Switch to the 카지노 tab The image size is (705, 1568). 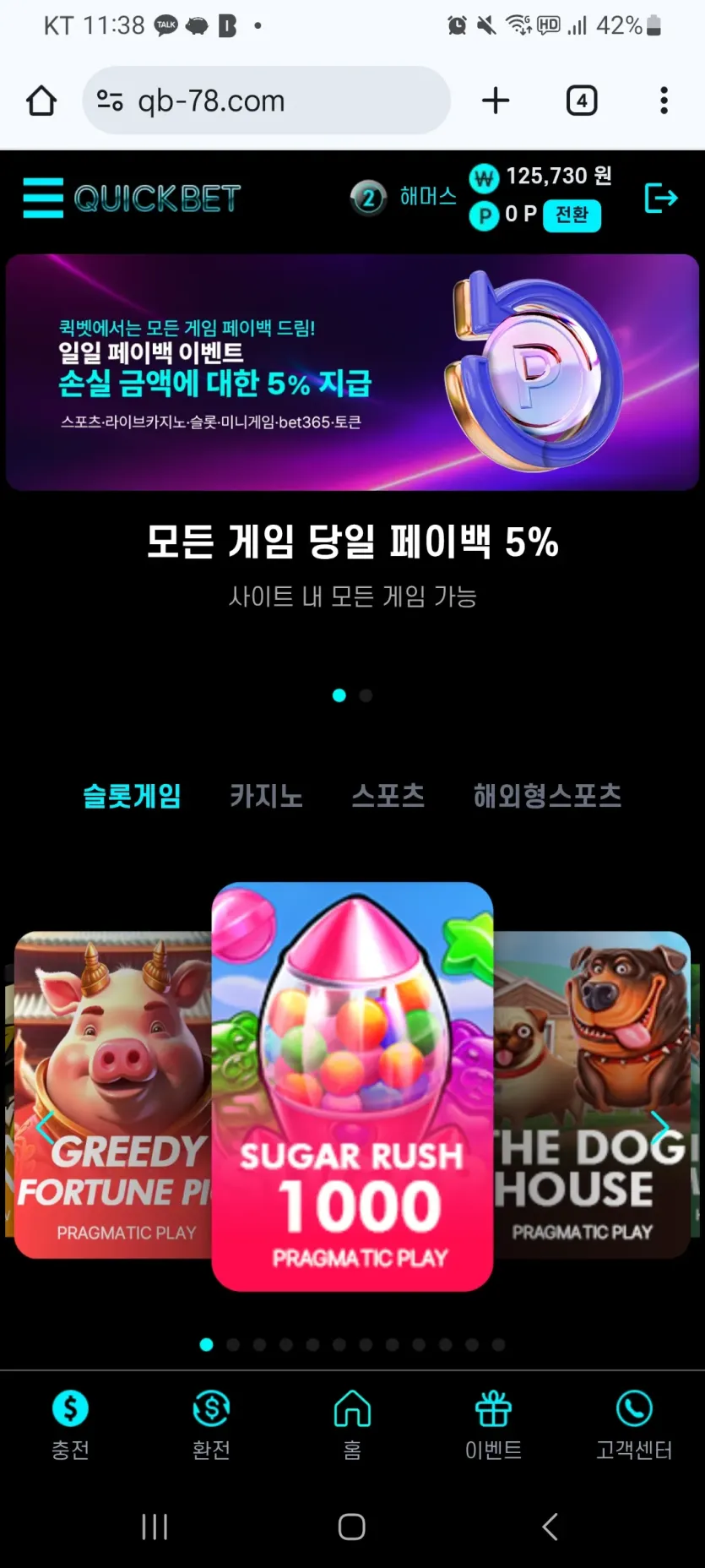pos(266,796)
